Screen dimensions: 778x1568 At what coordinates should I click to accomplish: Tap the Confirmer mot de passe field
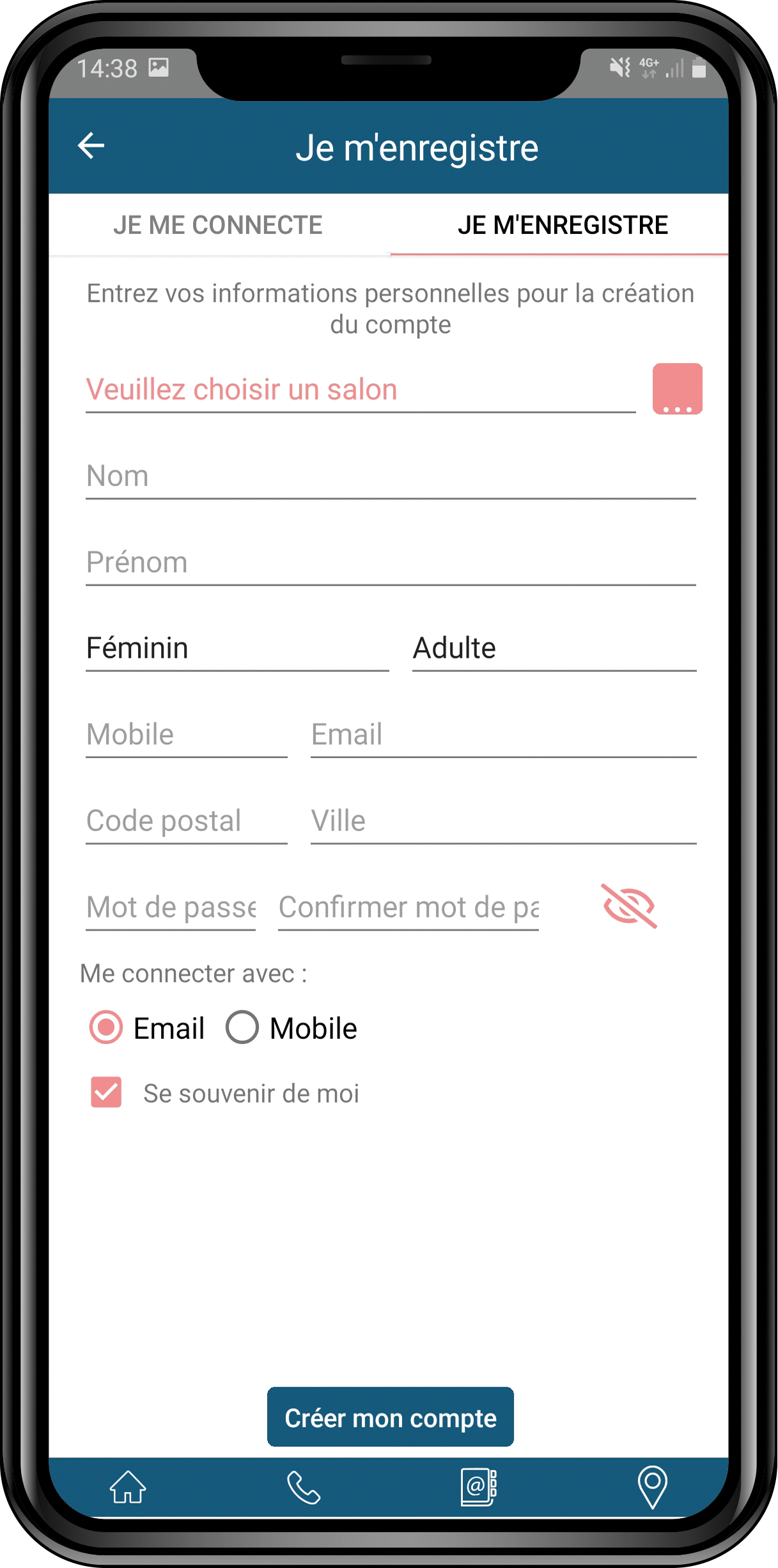[408, 908]
